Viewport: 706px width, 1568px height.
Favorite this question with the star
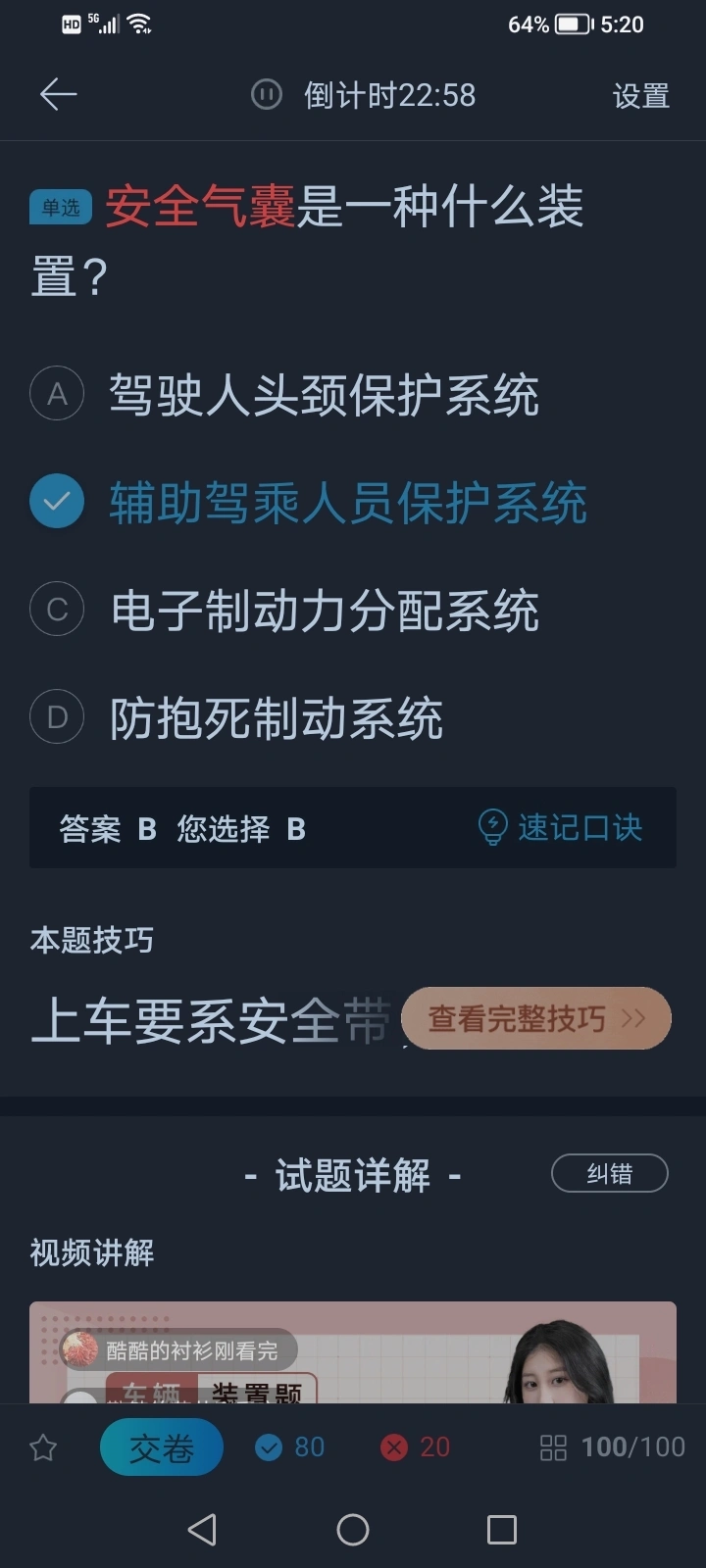point(43,1447)
